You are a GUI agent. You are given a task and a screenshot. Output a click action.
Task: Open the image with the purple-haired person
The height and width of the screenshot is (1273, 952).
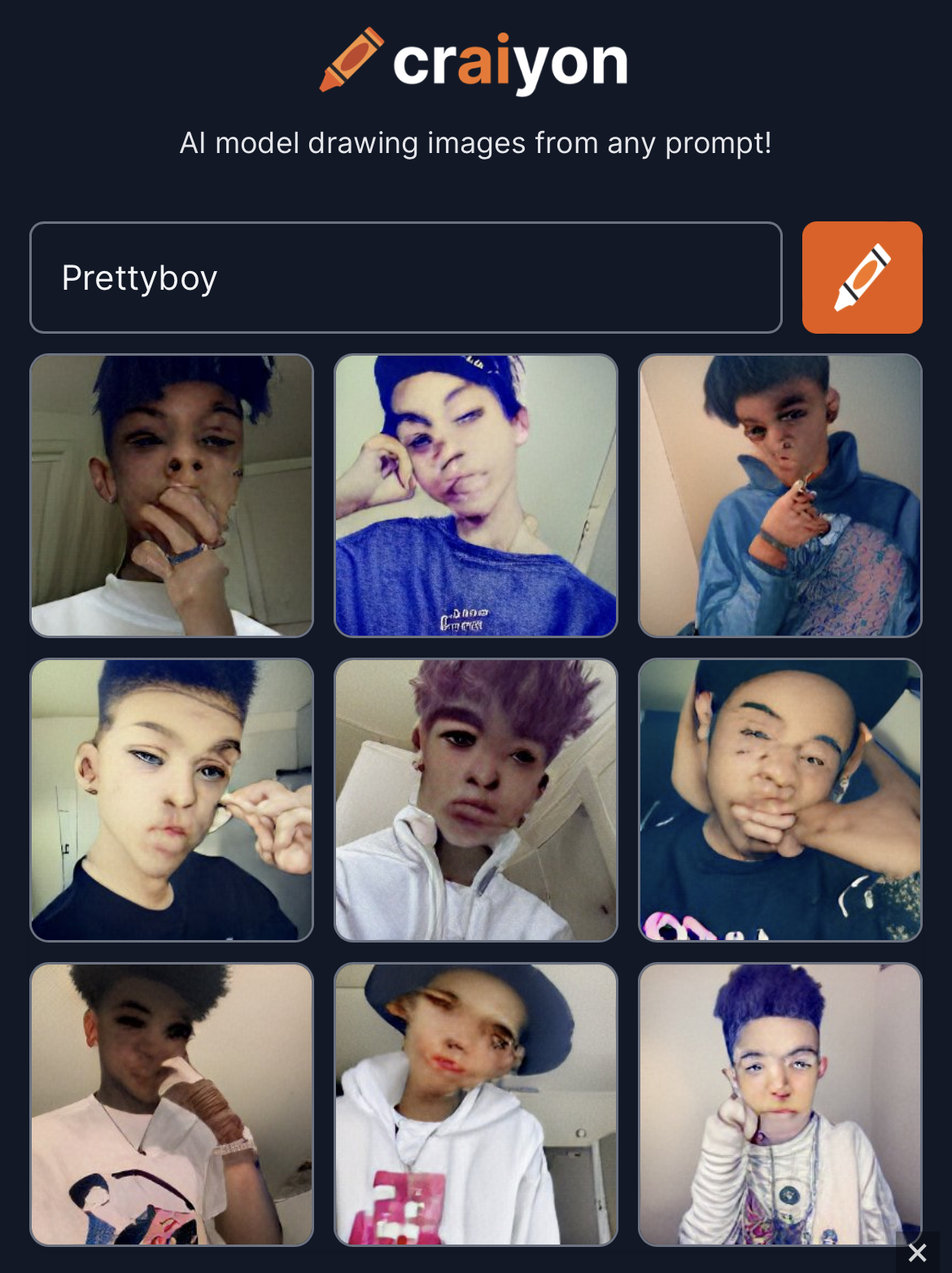(x=476, y=800)
